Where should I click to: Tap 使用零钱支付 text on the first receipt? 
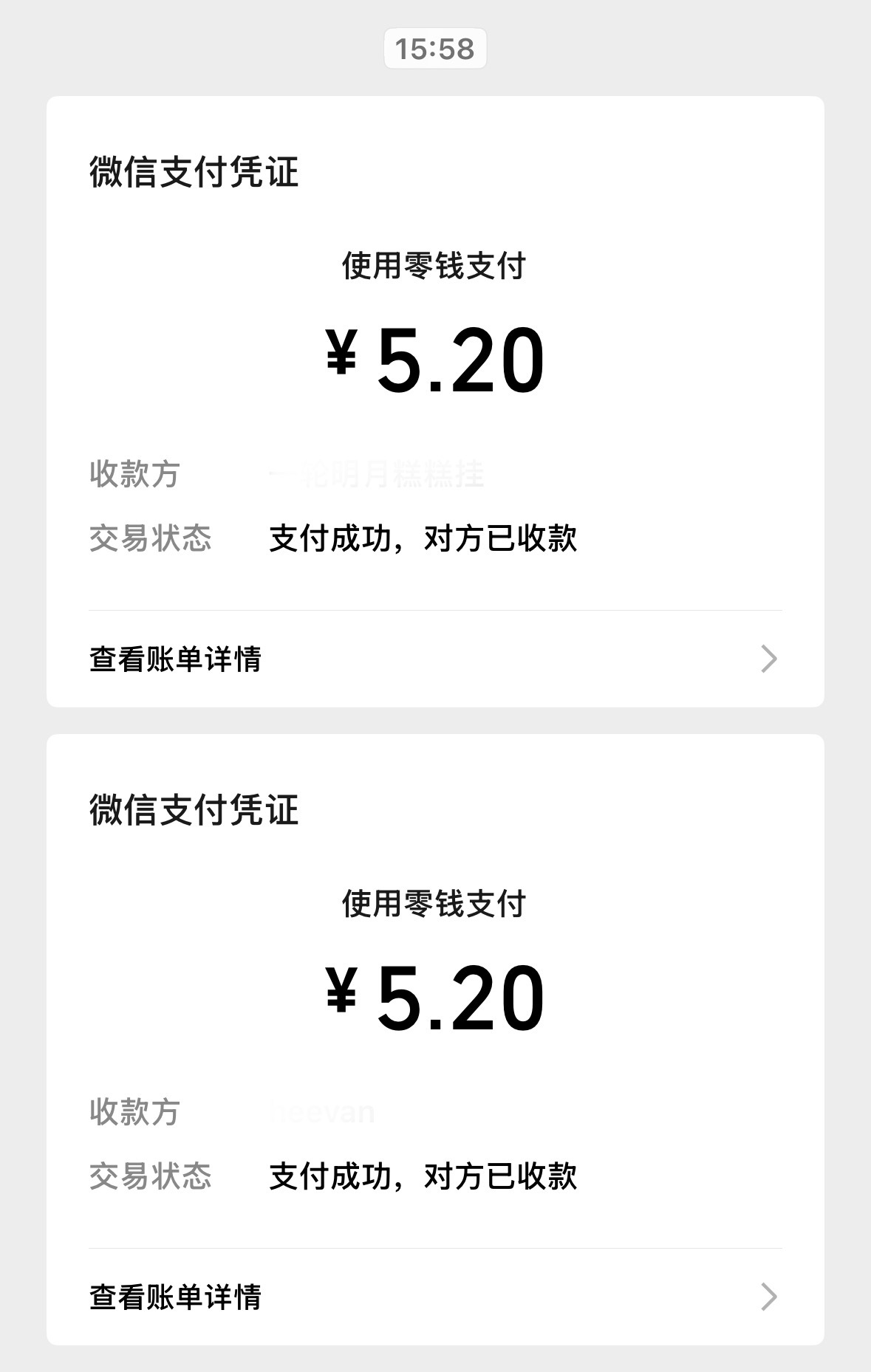(x=436, y=266)
